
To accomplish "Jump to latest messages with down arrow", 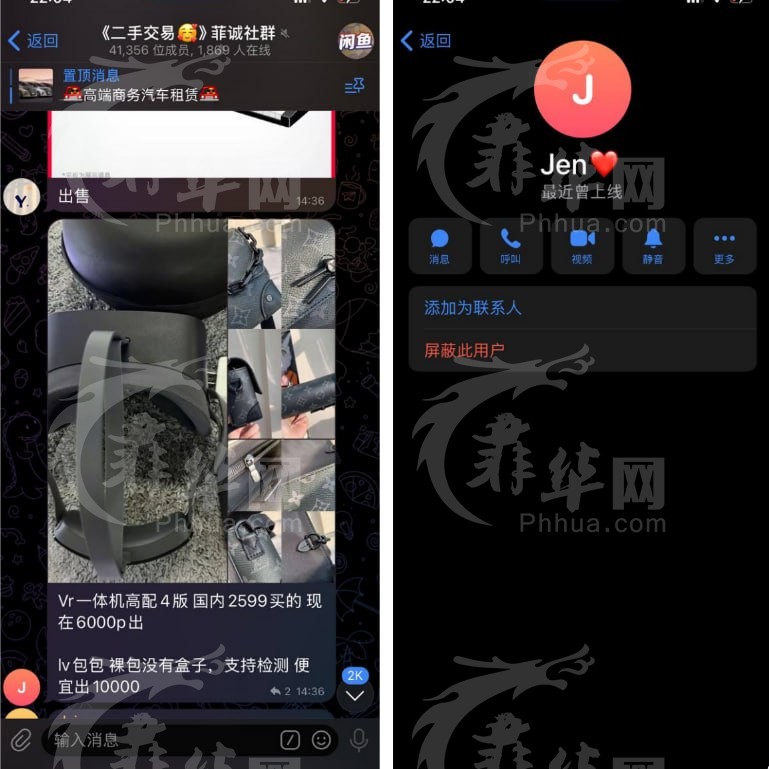I will click(x=354, y=695).
